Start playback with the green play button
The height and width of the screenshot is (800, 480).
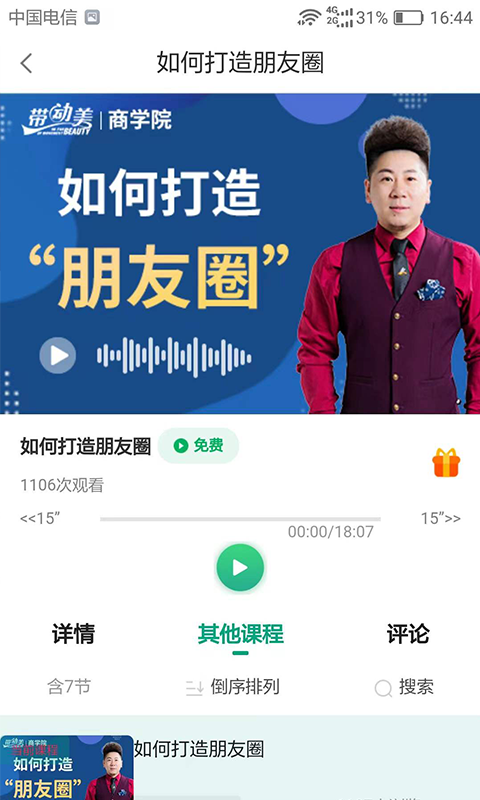240,567
